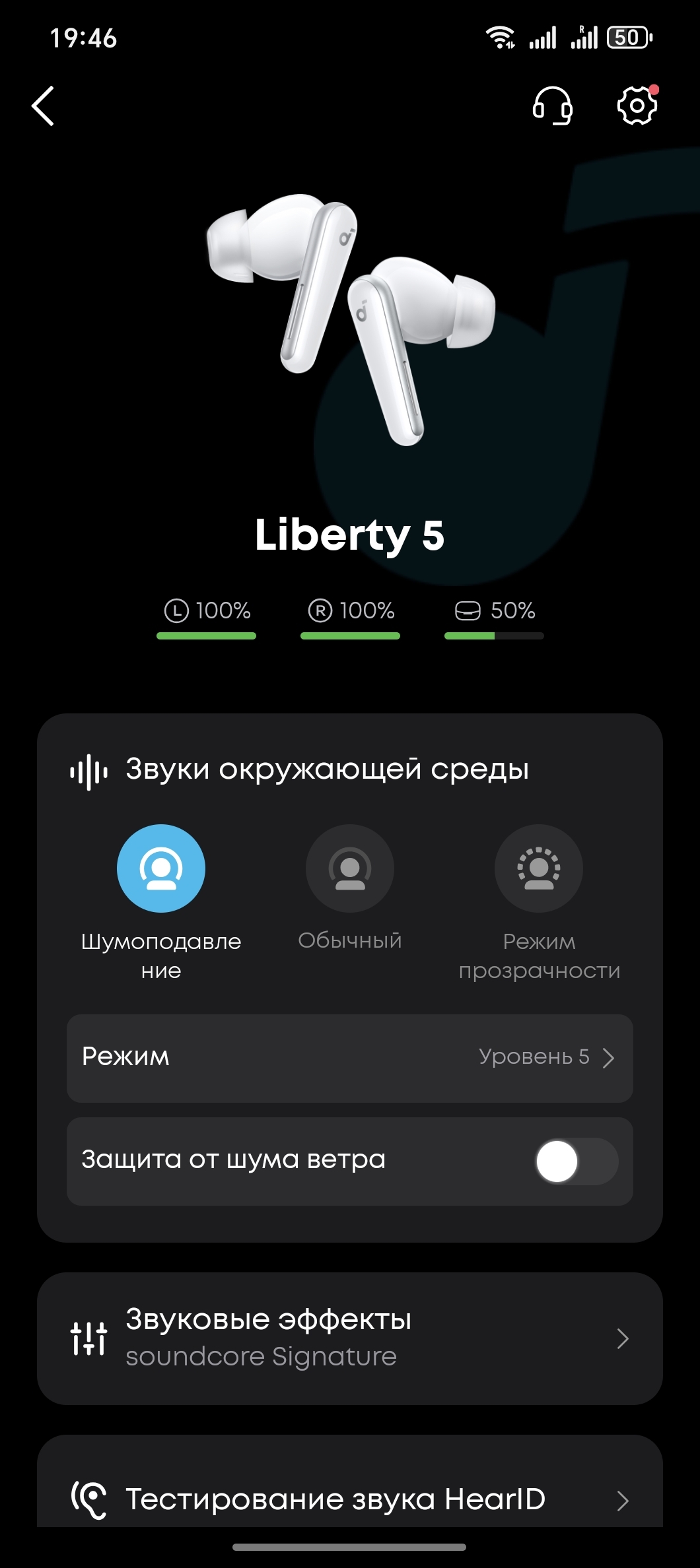The image size is (700, 1568).
Task: Open customer support headset icon
Action: click(x=552, y=106)
